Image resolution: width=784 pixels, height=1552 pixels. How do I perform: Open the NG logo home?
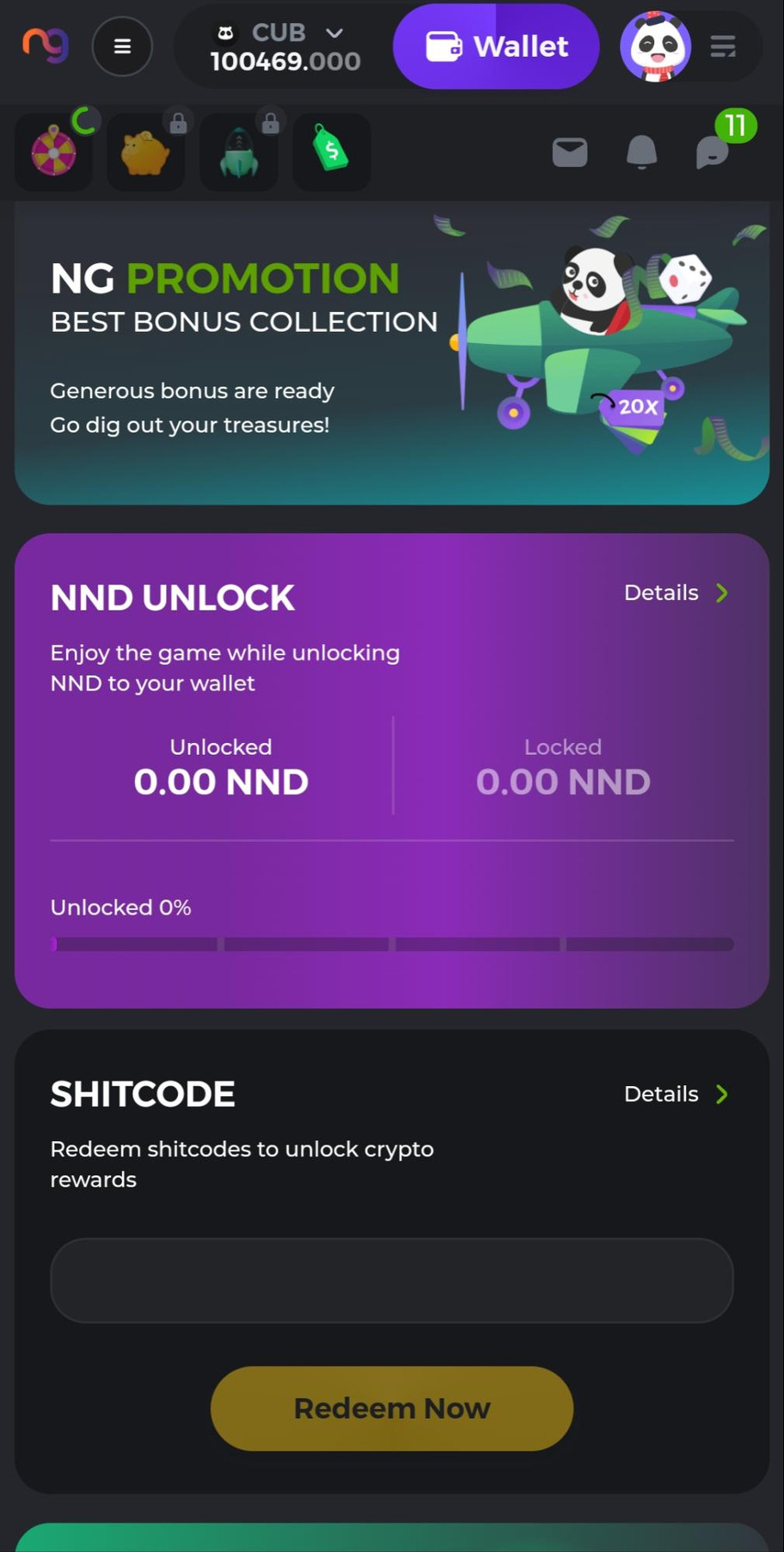46,45
